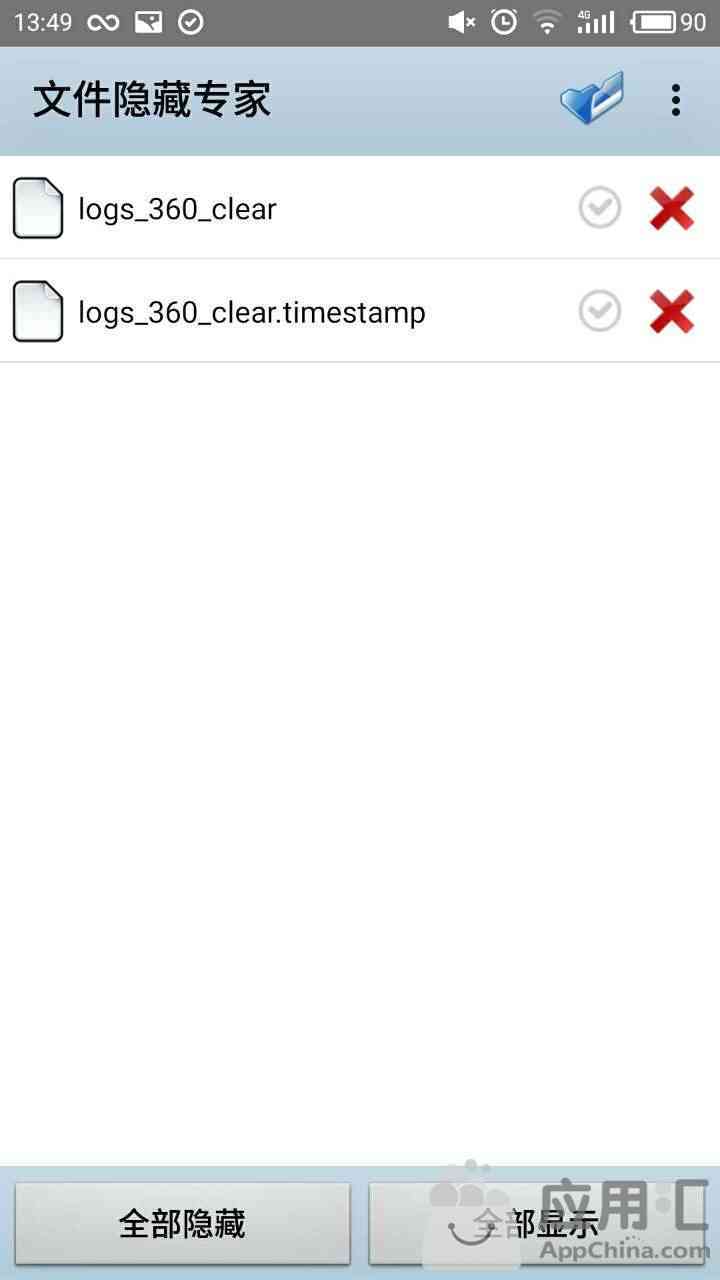The image size is (720, 1280).
Task: Tap the checkmark next to logs_360_clear
Action: [x=600, y=208]
